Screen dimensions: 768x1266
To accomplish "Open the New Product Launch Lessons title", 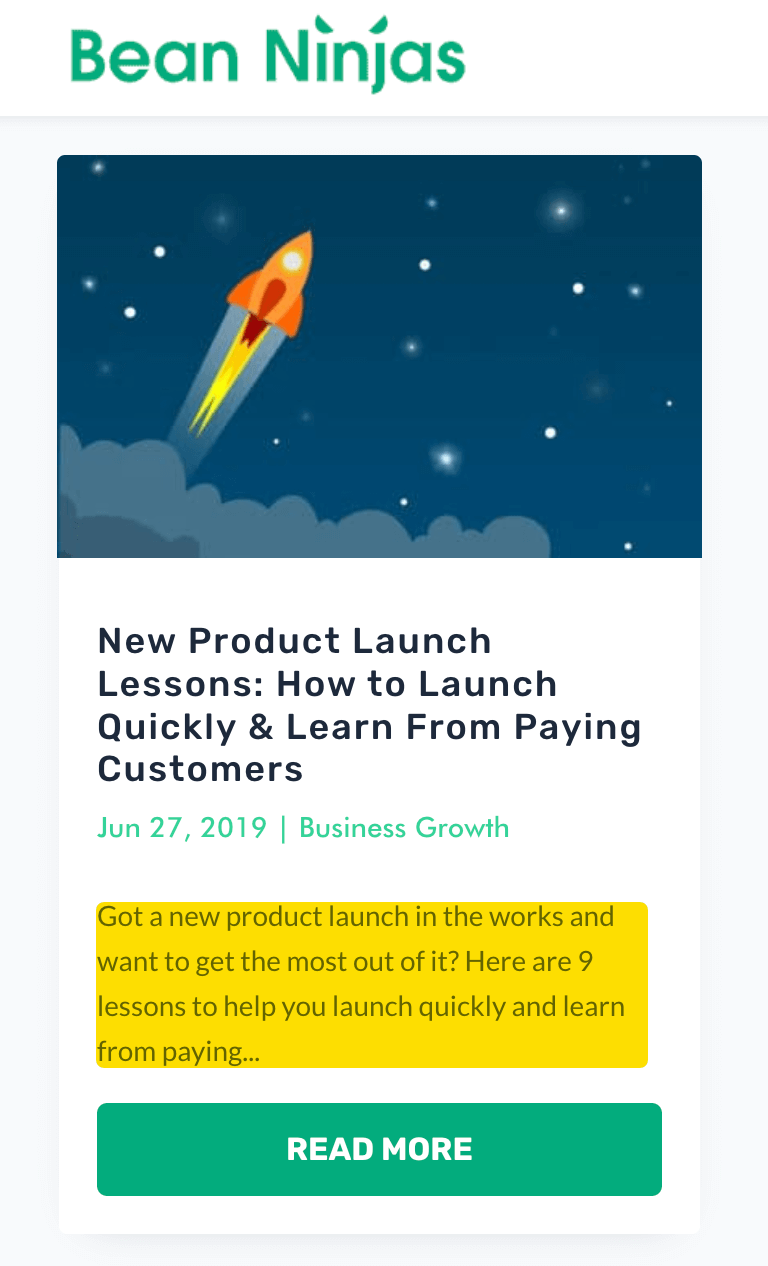I will [369, 705].
